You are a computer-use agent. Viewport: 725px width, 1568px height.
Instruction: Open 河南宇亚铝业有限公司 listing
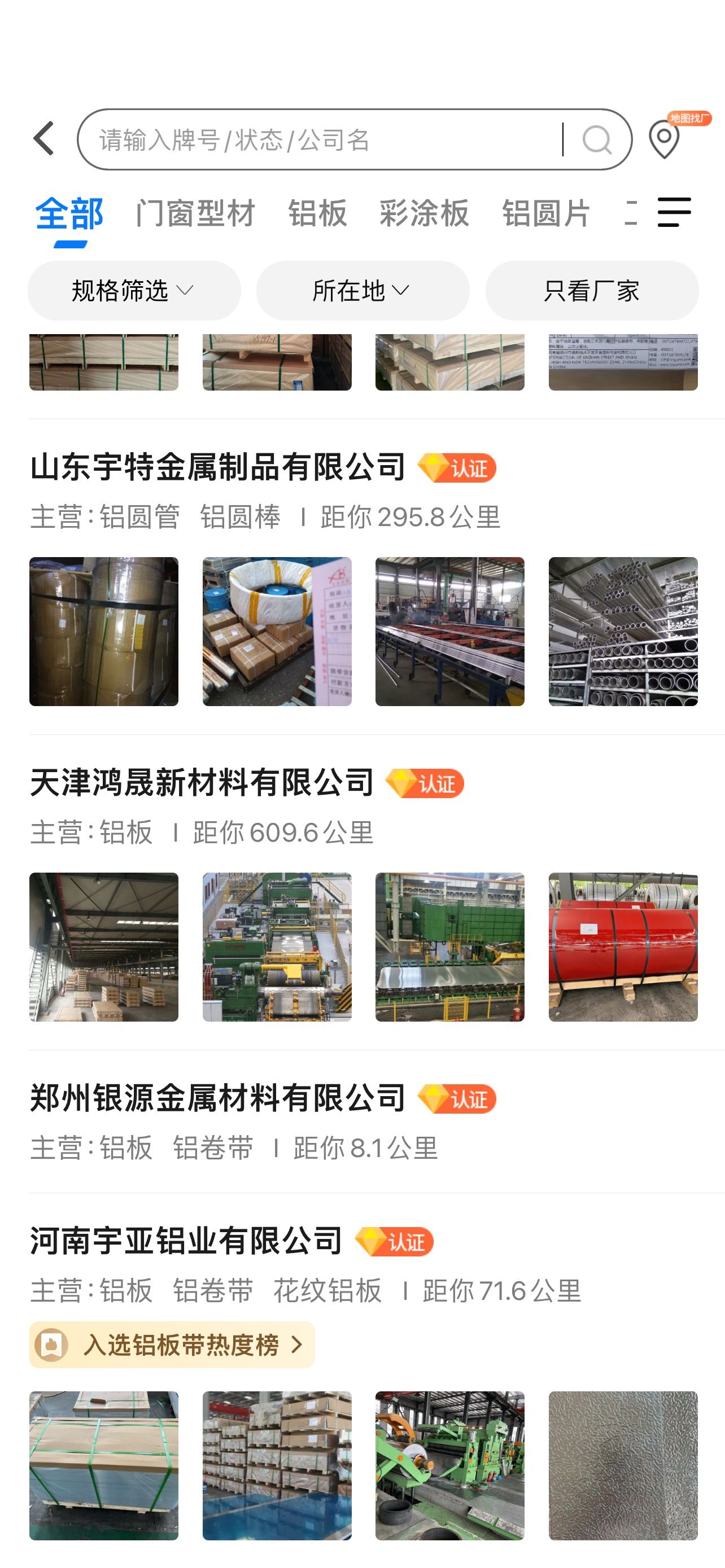tap(186, 1241)
